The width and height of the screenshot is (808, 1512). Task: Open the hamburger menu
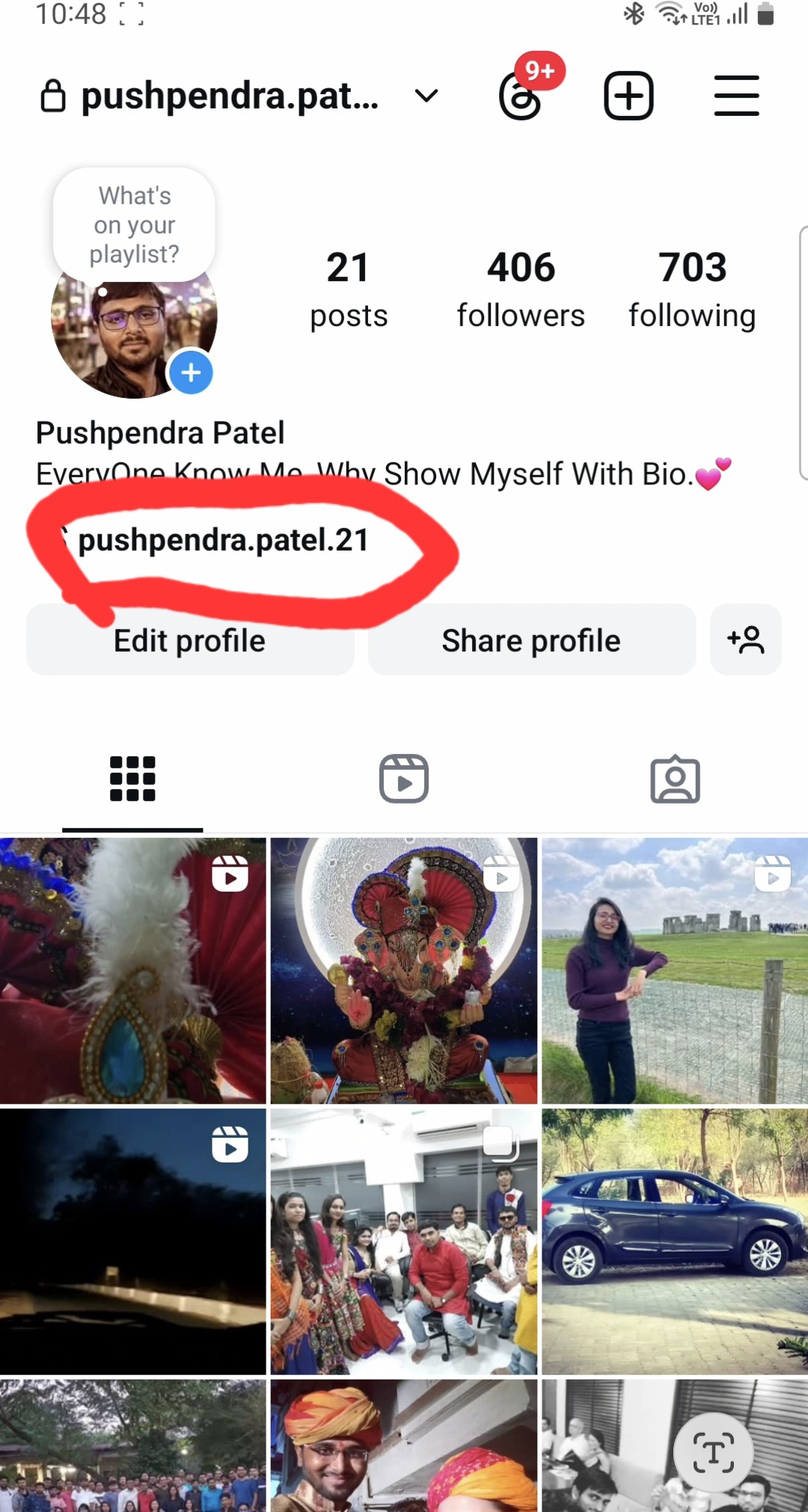point(736,96)
